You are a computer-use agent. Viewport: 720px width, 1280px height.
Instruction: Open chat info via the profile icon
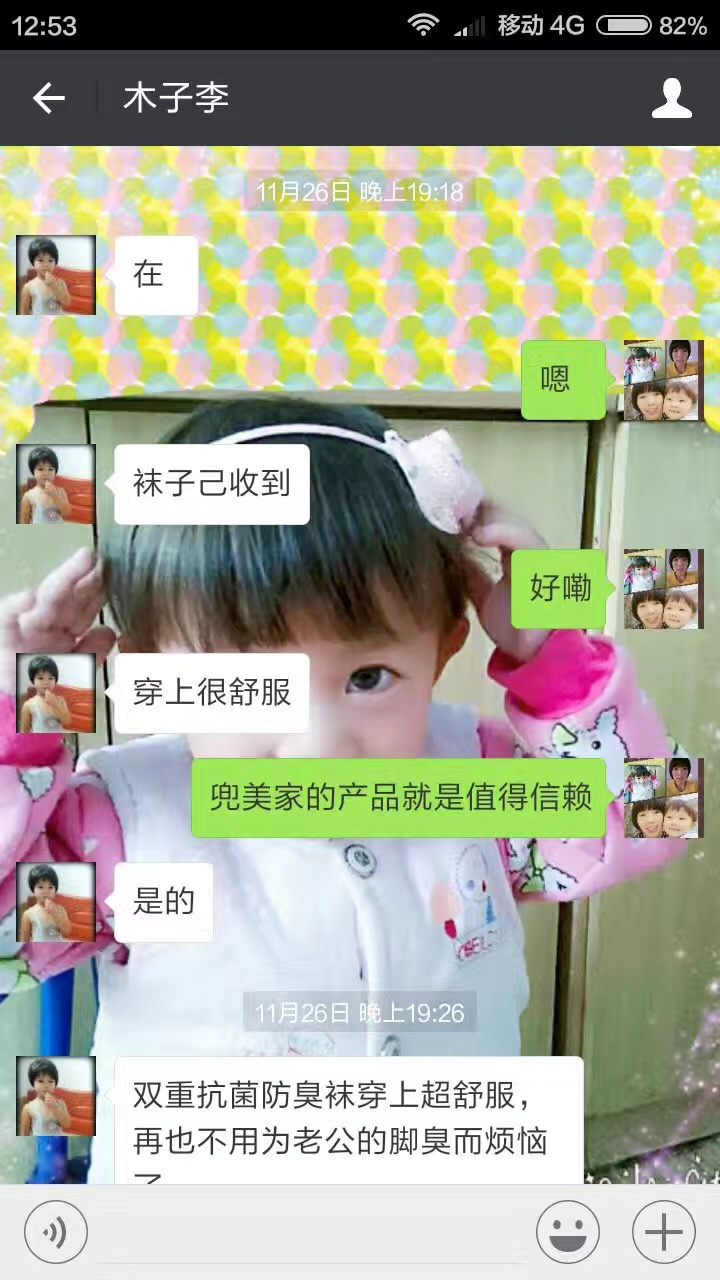point(671,98)
